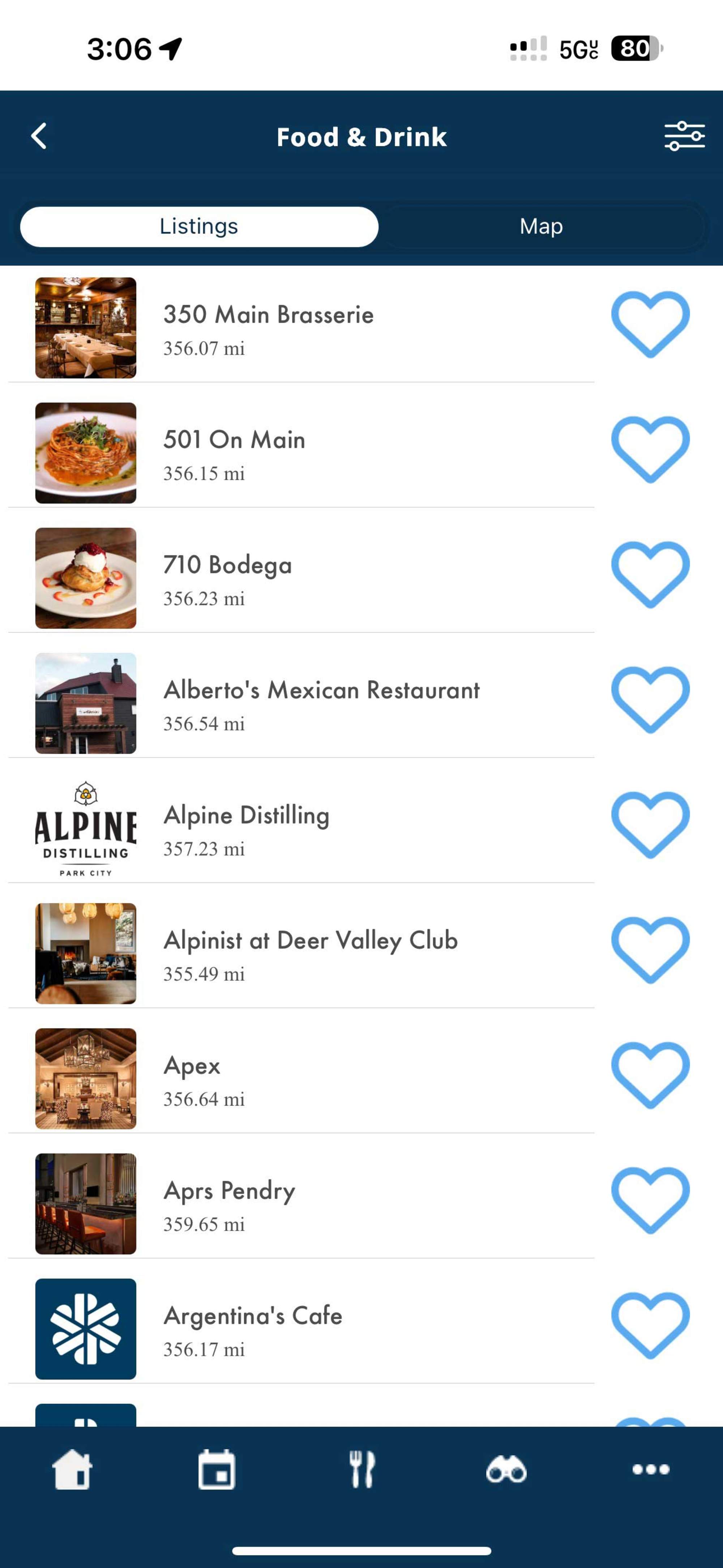Go back from Food & Drink
This screenshot has width=723, height=1568.
pos(39,136)
